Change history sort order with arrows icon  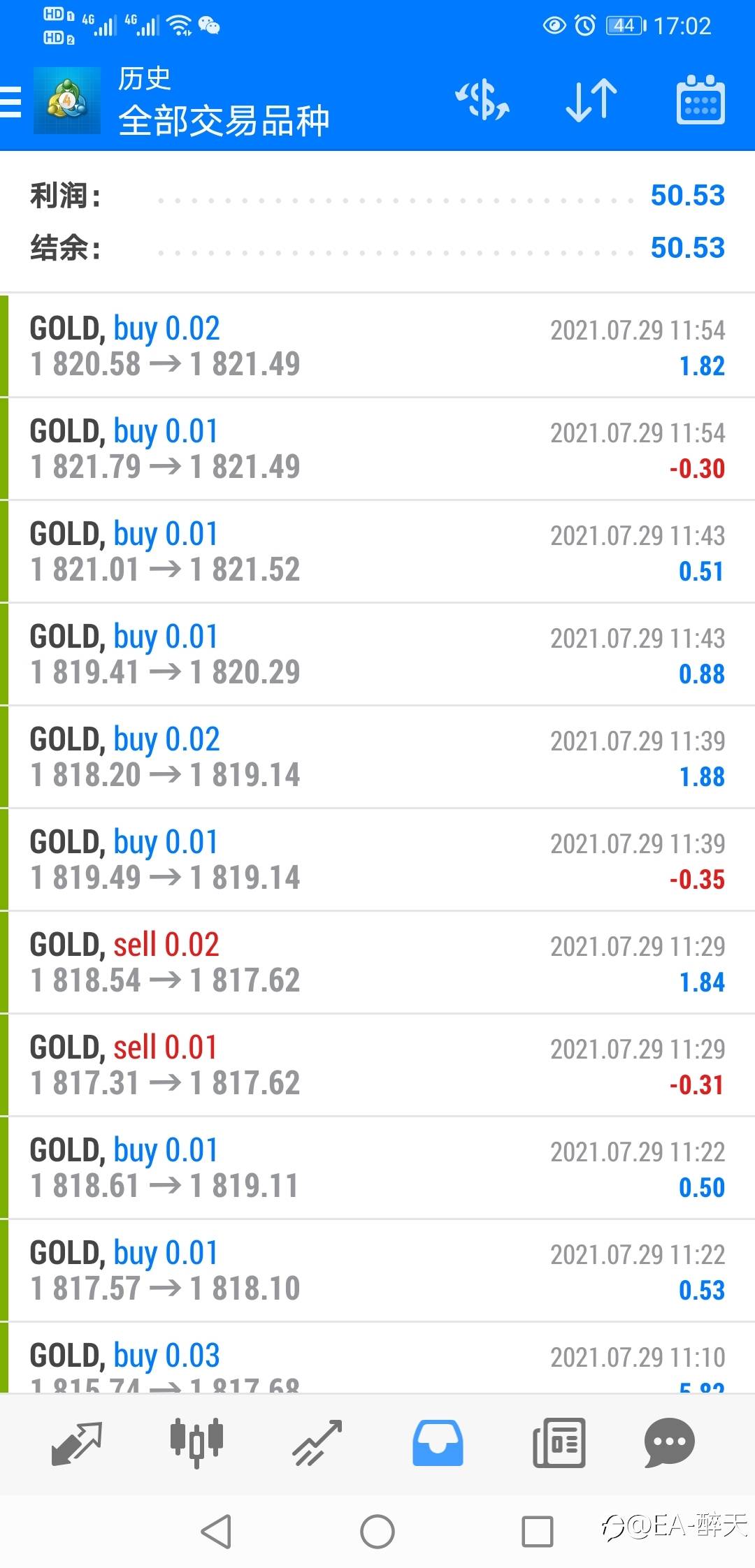(x=591, y=100)
